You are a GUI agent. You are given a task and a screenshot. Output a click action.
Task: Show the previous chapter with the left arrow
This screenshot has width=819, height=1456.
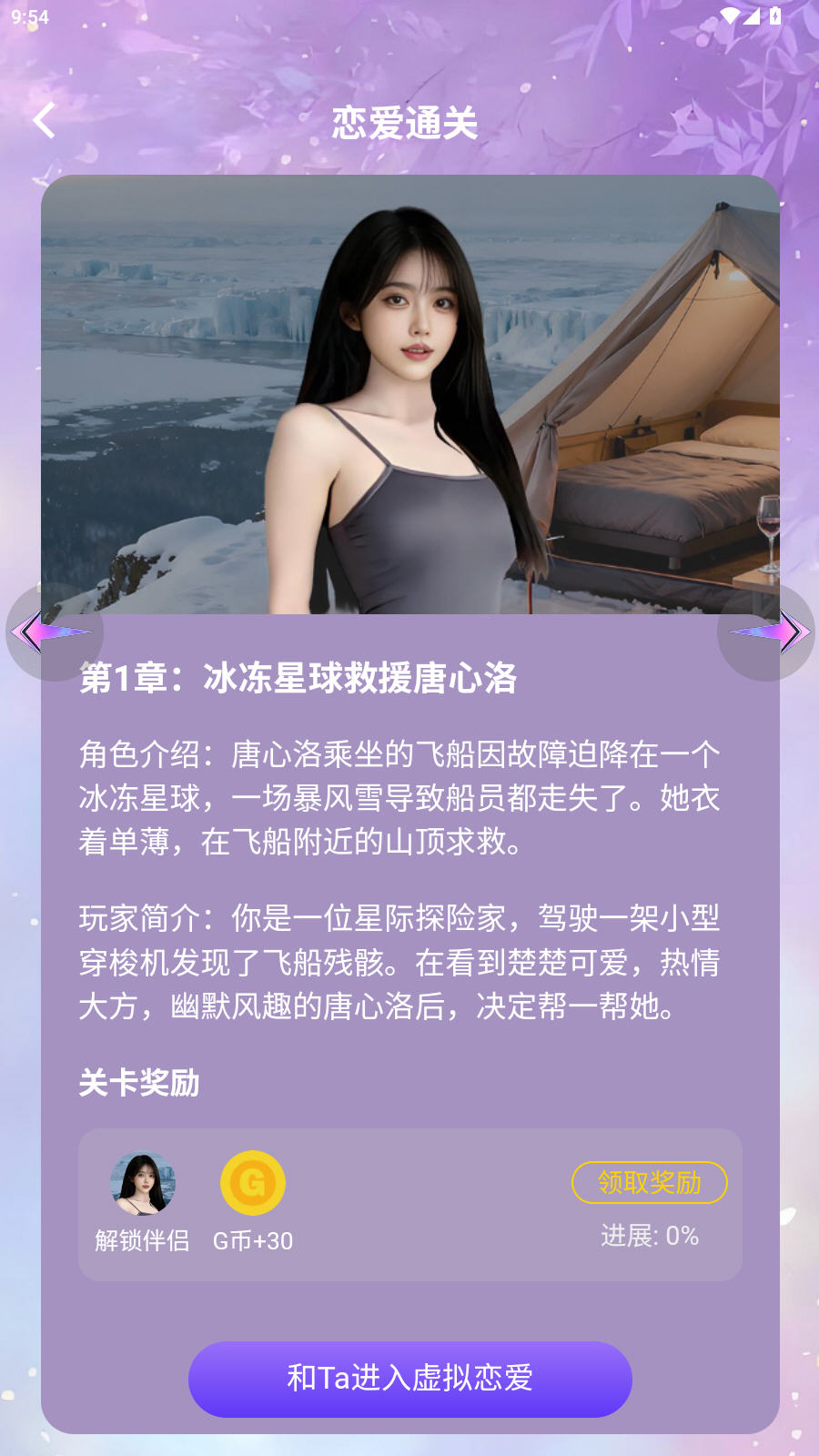53,632
